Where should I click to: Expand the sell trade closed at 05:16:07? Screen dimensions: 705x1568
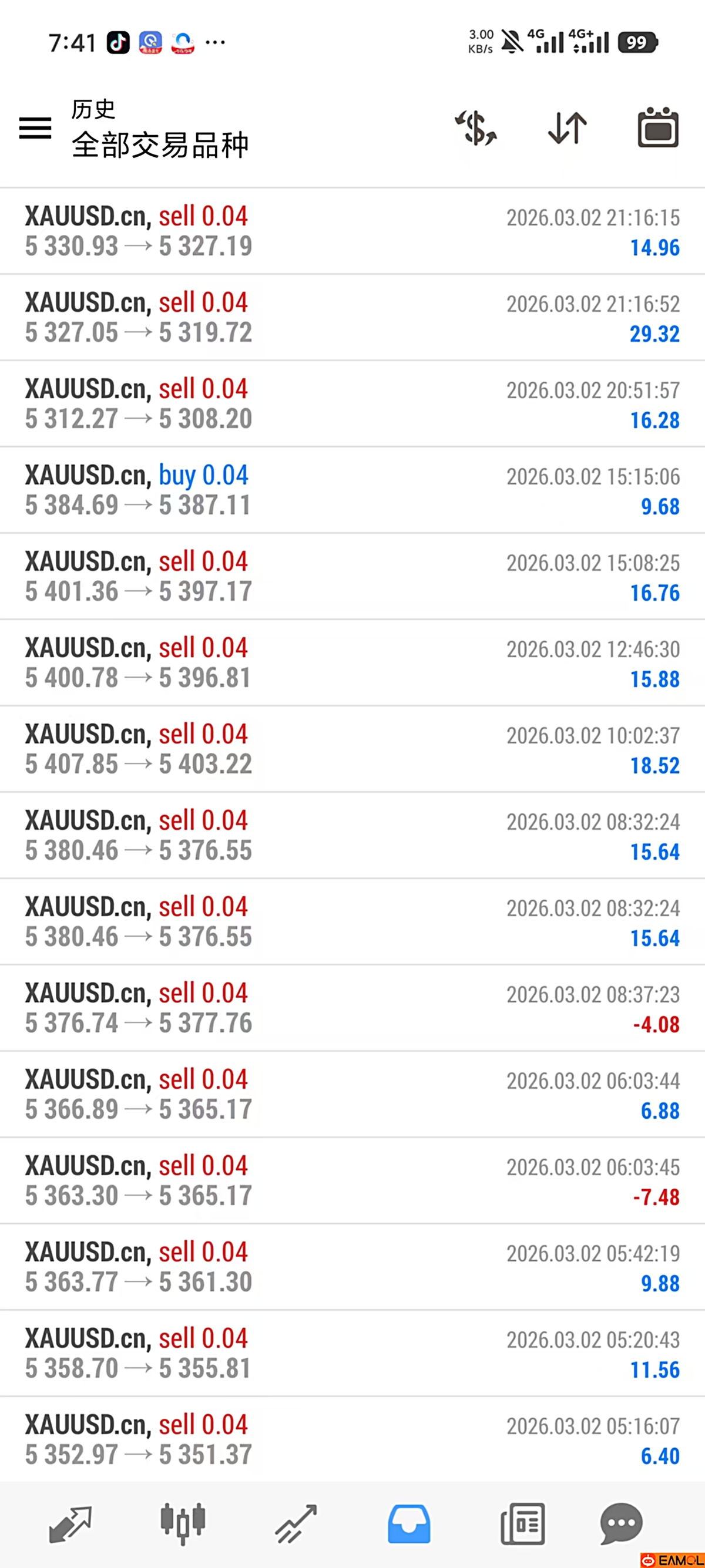click(x=352, y=1440)
